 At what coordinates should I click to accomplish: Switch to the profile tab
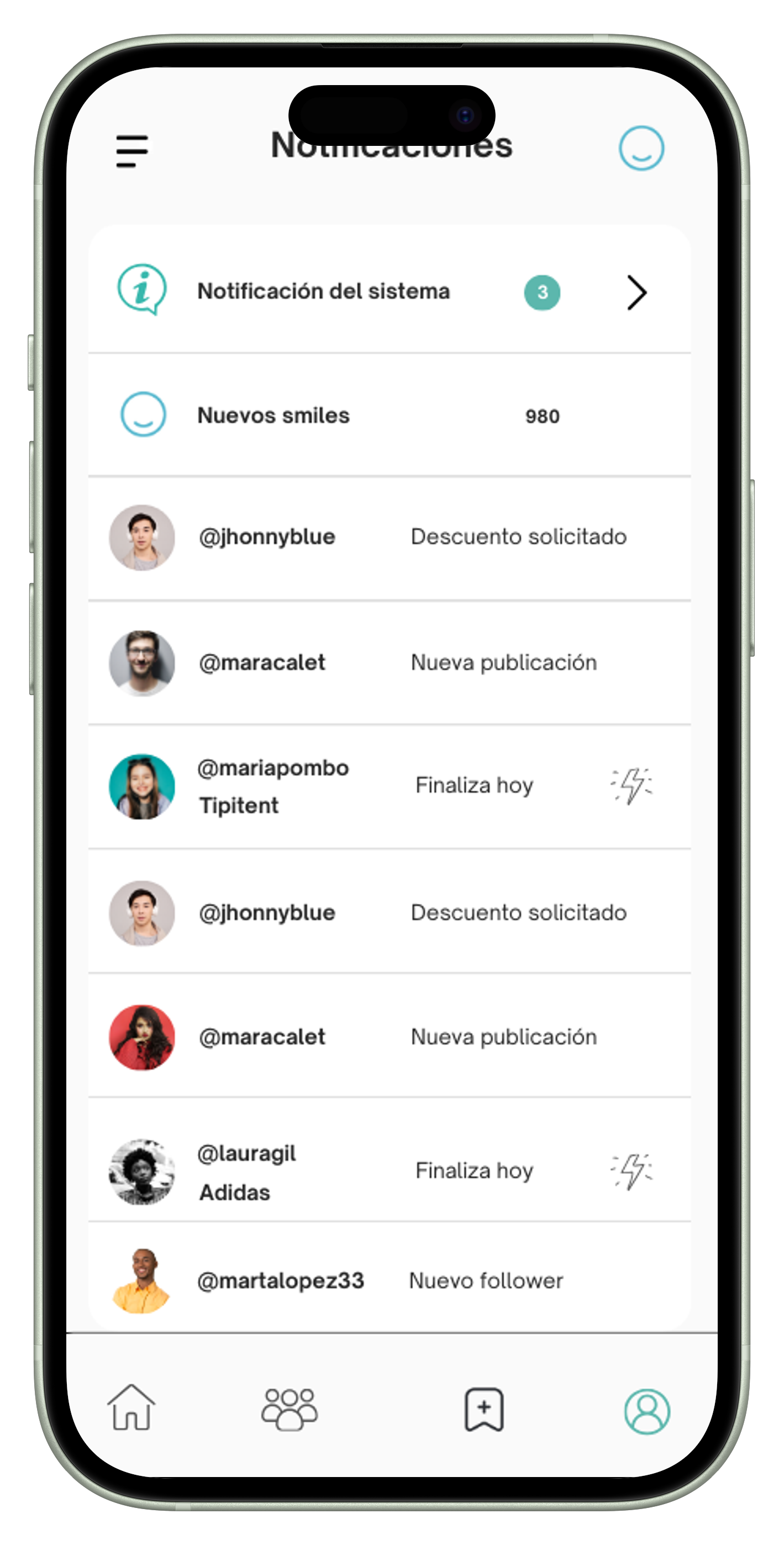646,1411
